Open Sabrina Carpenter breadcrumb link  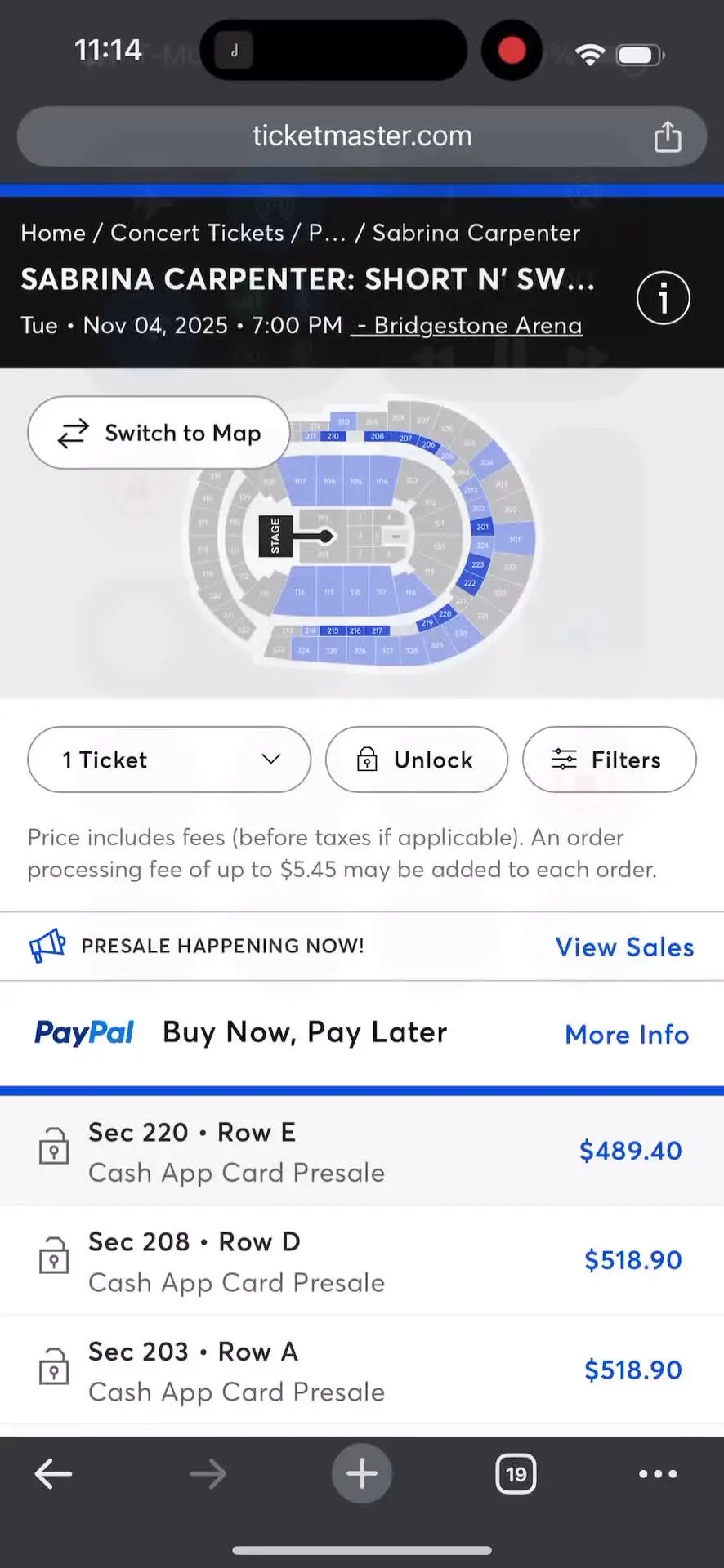(x=476, y=233)
